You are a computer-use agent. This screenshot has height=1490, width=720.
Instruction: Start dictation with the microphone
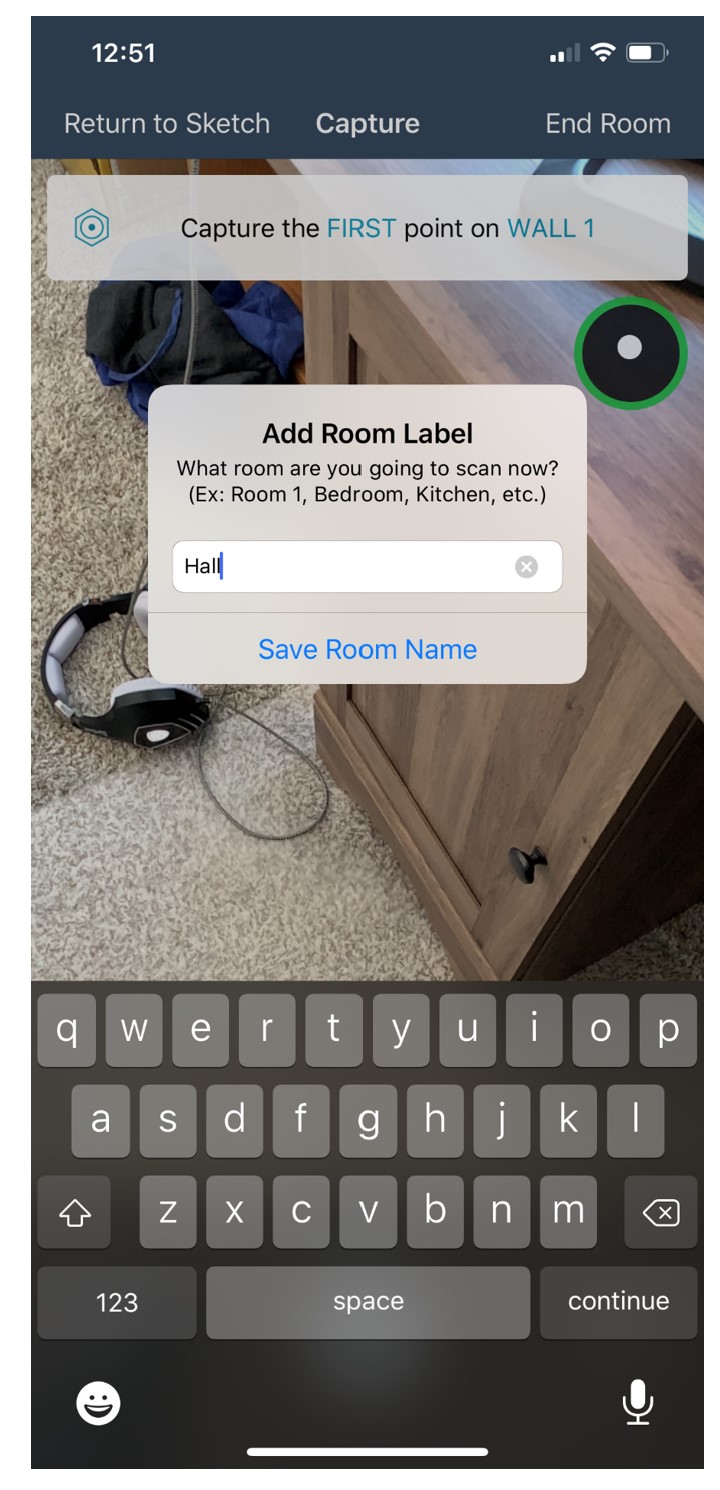click(637, 1401)
